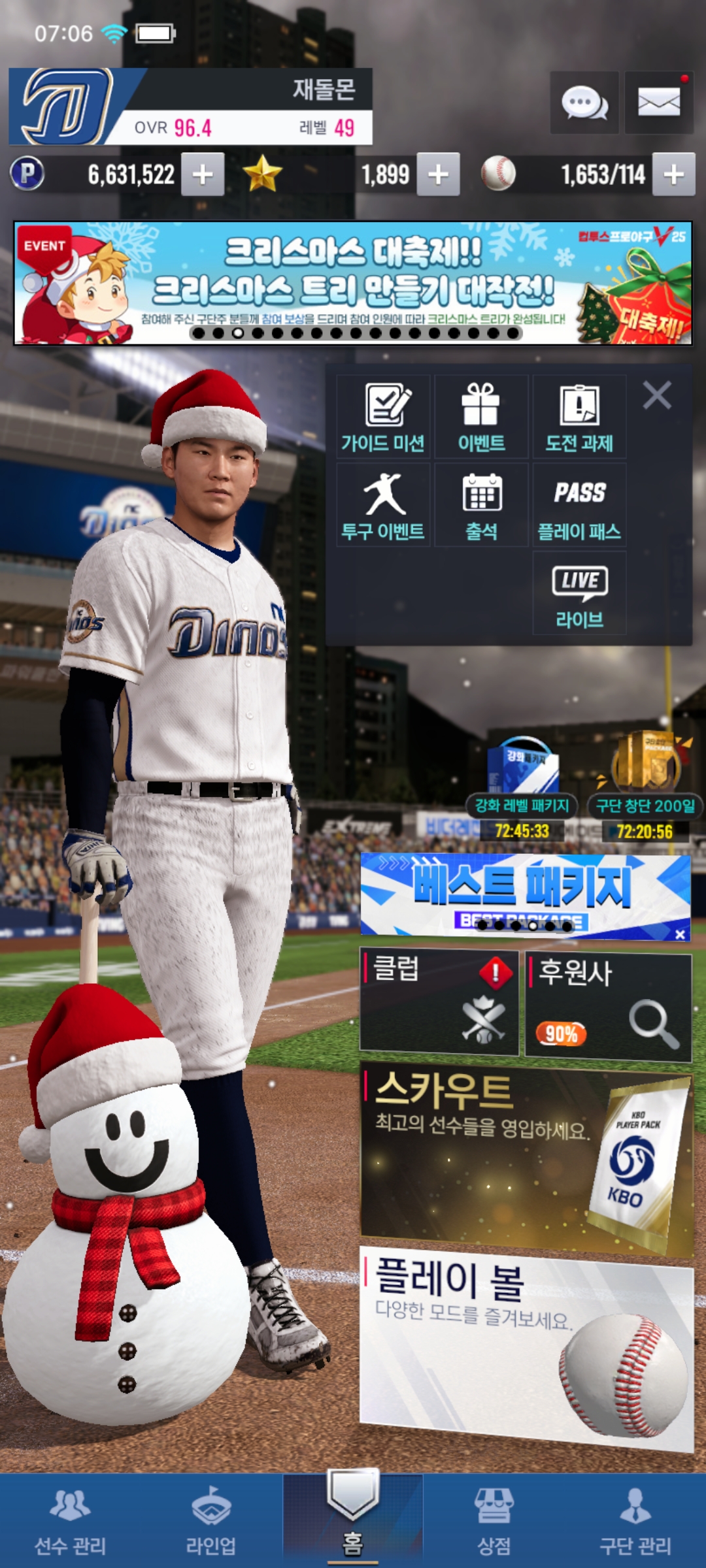Open 라이브 LIVE menu

(579, 593)
